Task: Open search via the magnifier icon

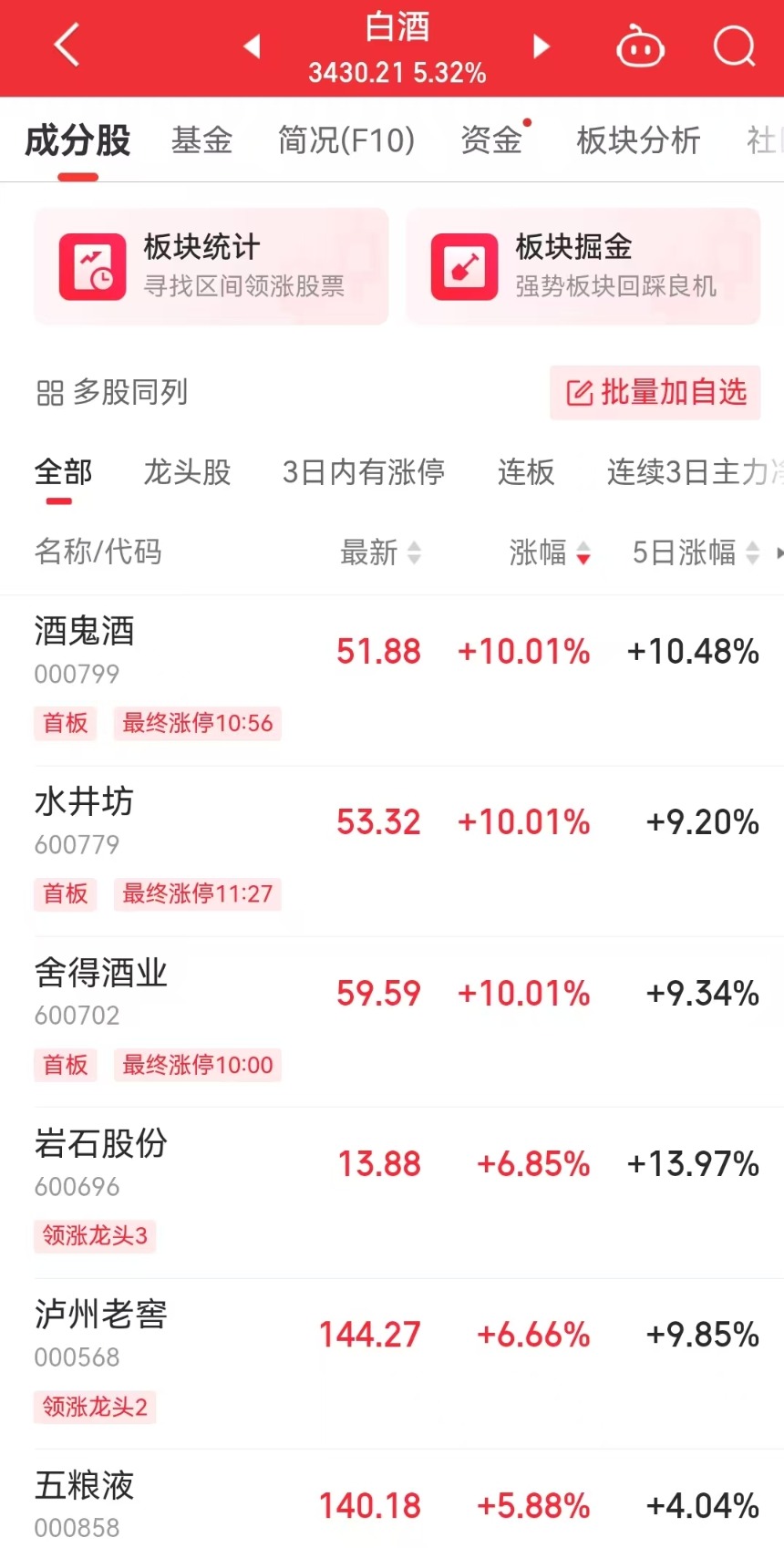Action: coord(734,46)
